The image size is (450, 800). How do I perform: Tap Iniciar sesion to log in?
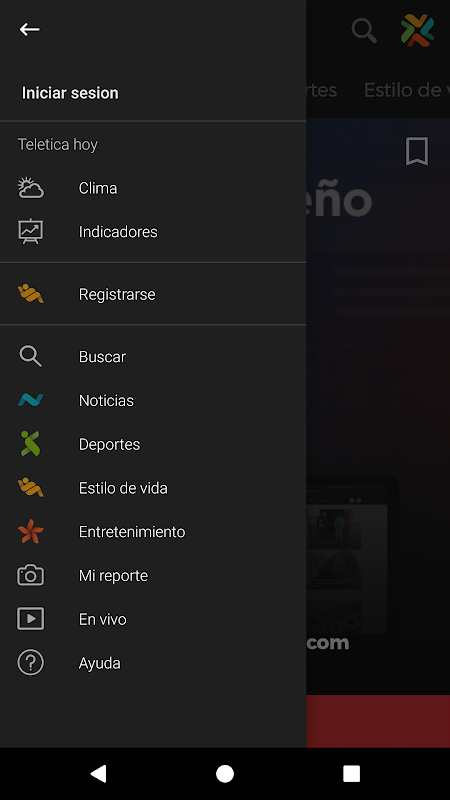point(70,93)
